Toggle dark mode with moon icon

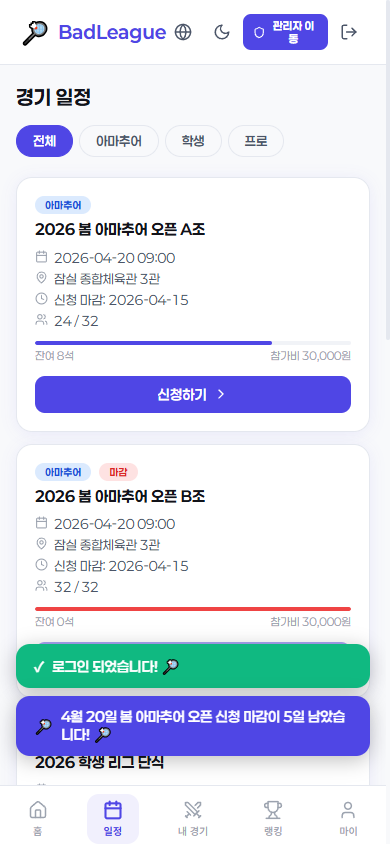222,32
